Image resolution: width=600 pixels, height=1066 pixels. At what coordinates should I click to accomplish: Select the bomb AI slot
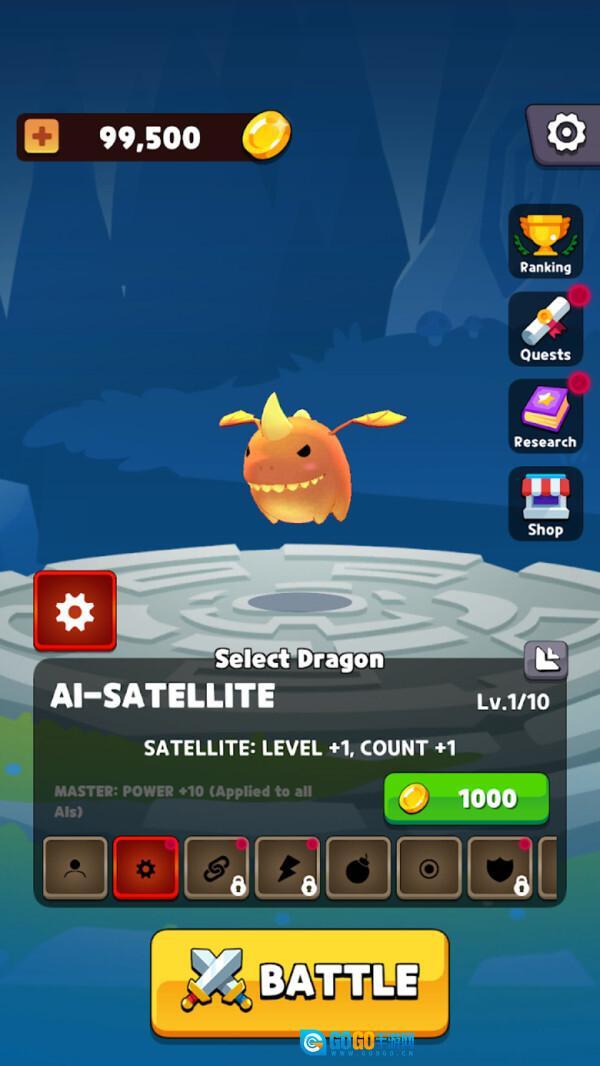(358, 868)
